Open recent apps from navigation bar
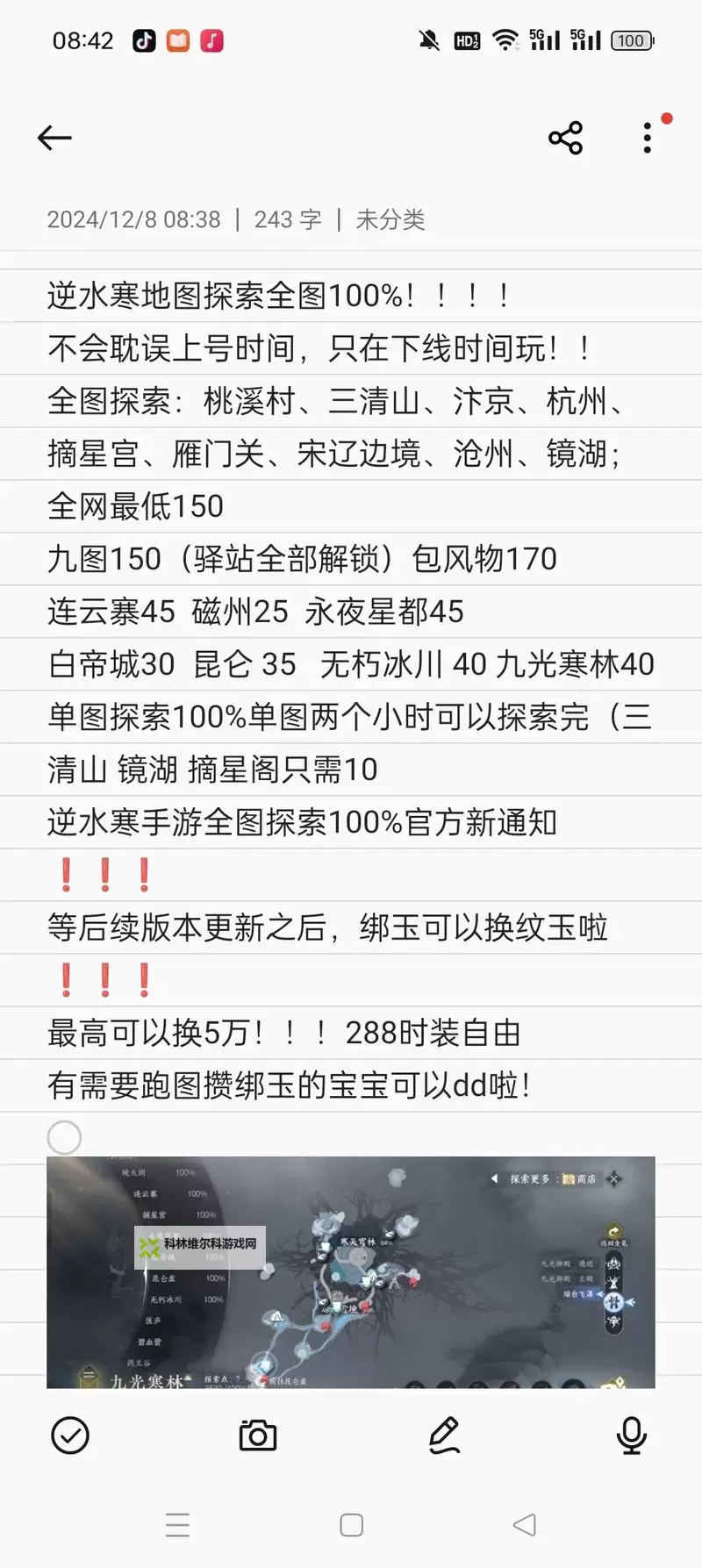Viewport: 702px width, 1568px height. coord(178,1524)
